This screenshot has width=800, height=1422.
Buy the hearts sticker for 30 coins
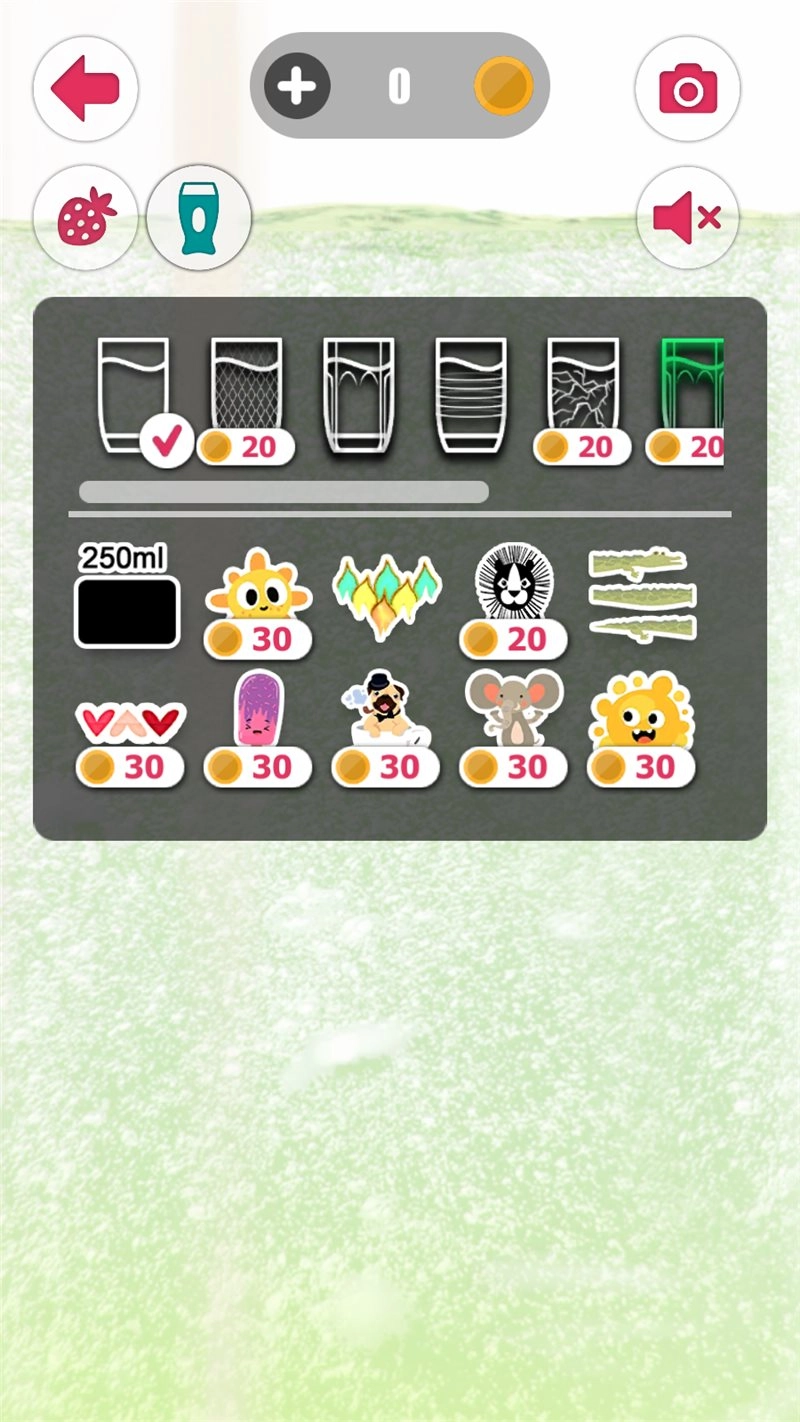130,742
